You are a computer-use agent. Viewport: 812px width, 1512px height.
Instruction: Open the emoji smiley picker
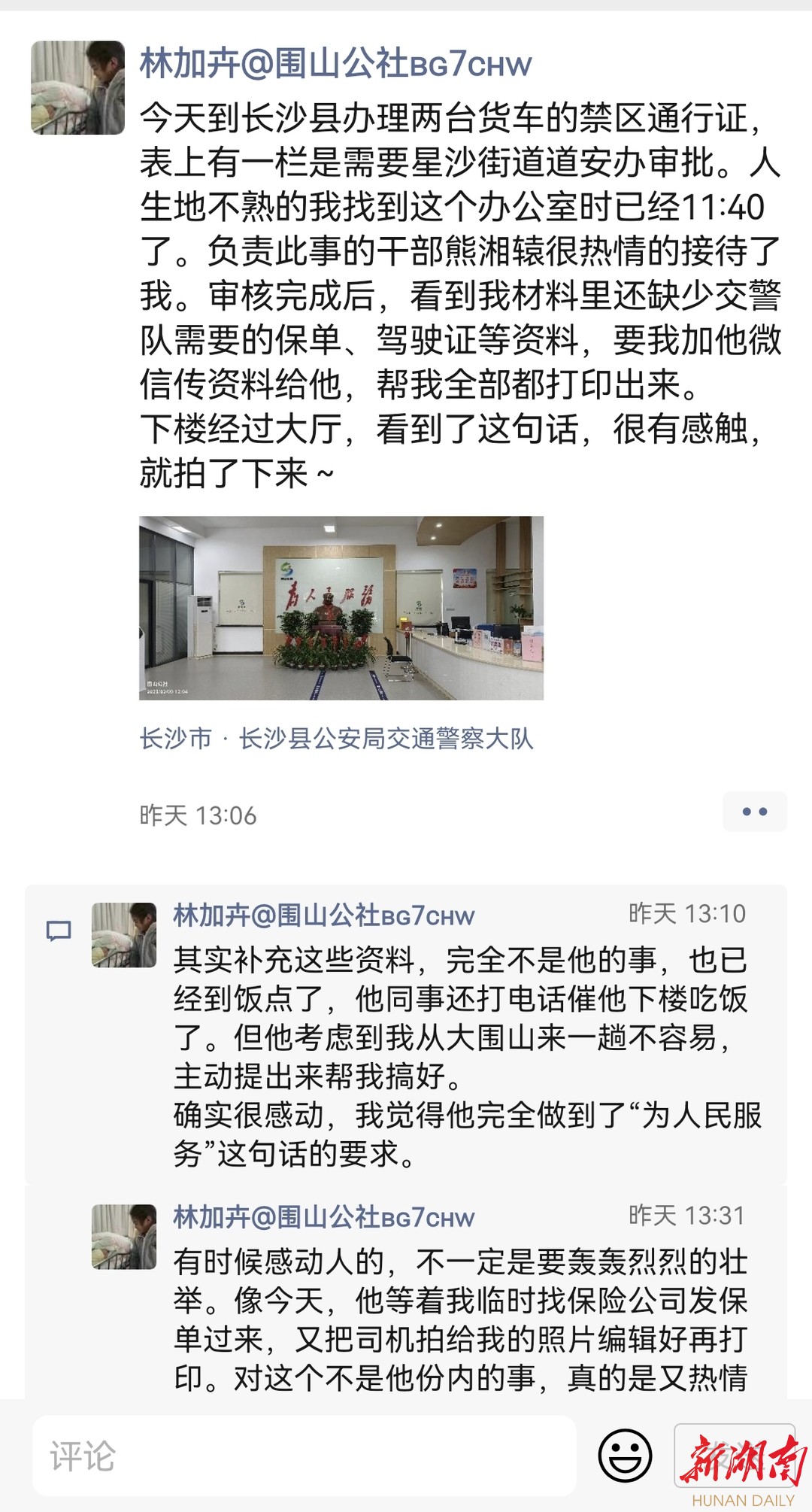[625, 1456]
